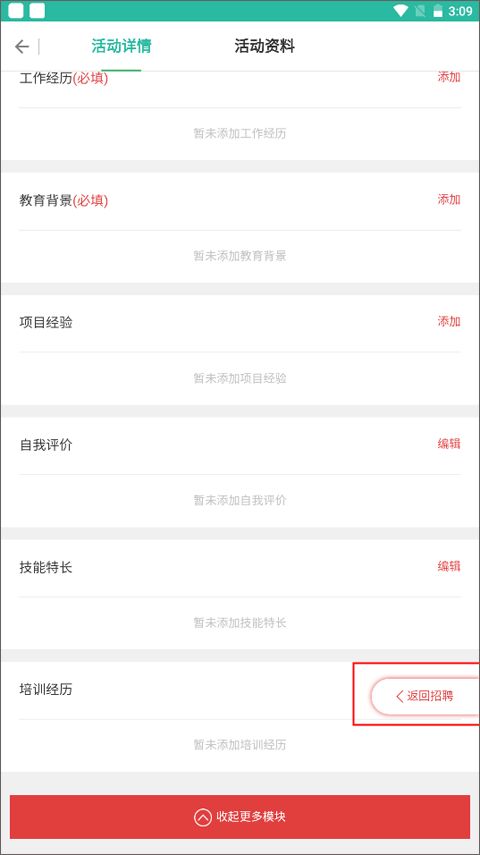Go back using the top-left arrow
The height and width of the screenshot is (855, 480).
pos(22,47)
